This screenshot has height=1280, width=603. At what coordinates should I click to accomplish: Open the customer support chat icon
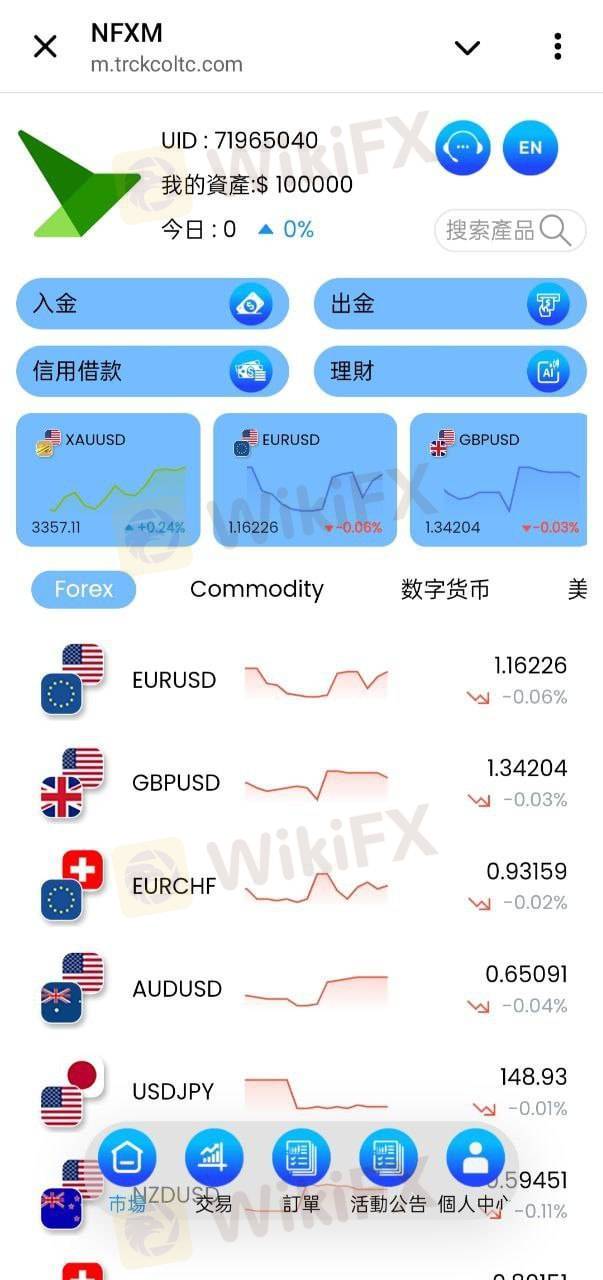(463, 148)
